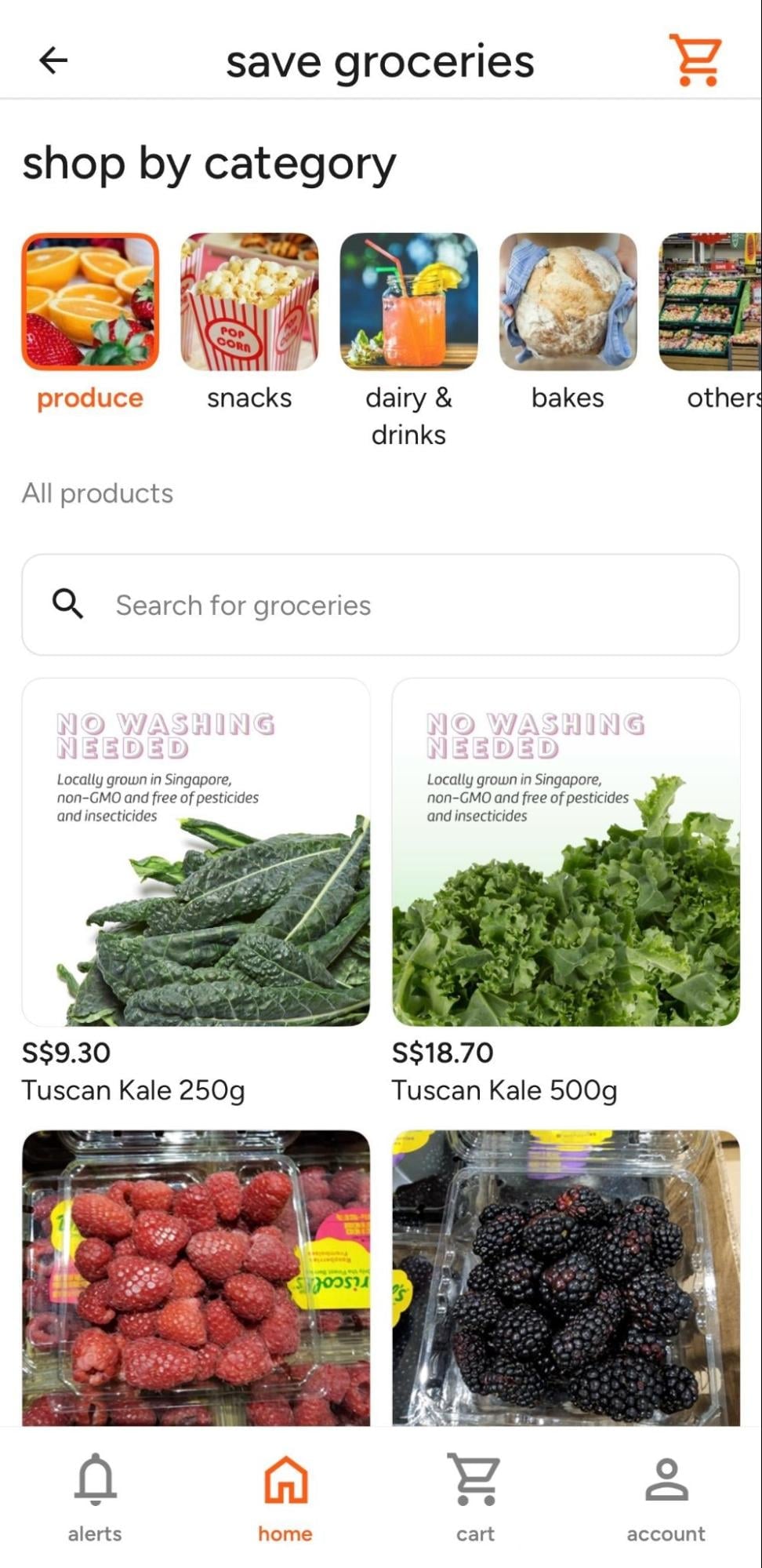762x1568 pixels.
Task: Tap the save groceries title
Action: point(380,61)
